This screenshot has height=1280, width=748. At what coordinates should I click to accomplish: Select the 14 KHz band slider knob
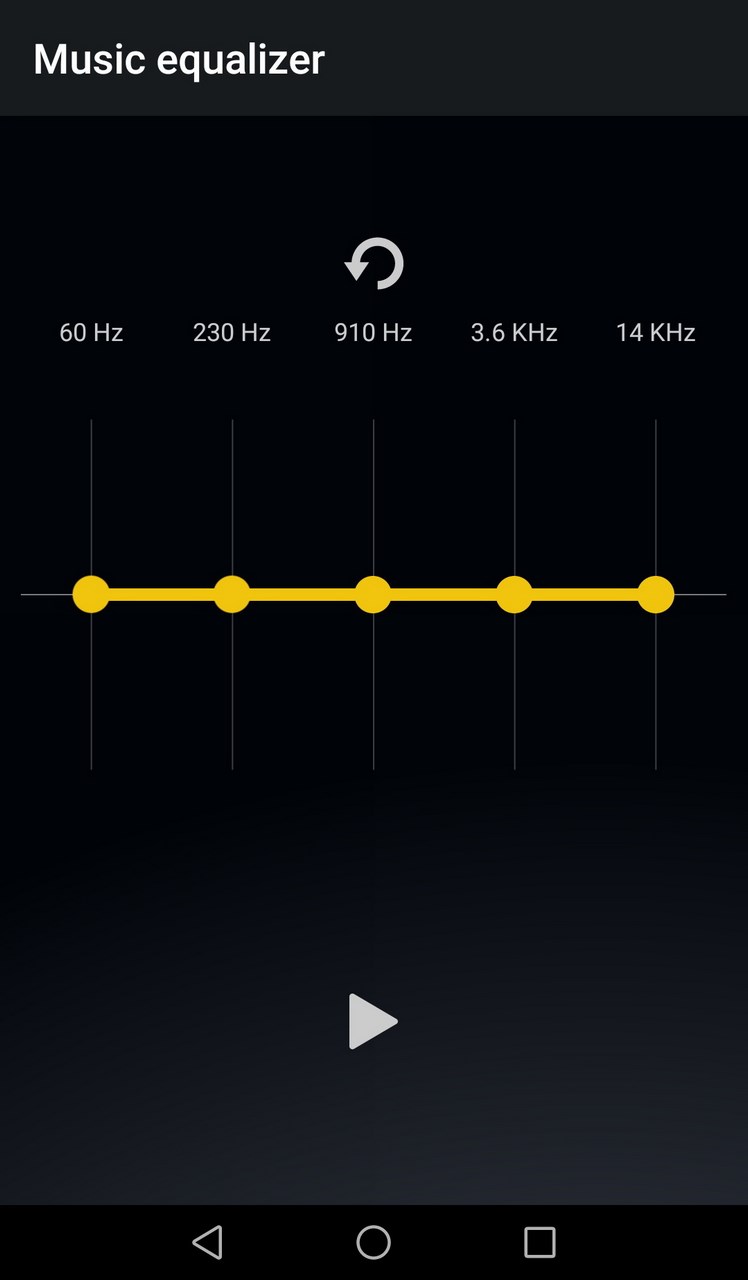[656, 594]
